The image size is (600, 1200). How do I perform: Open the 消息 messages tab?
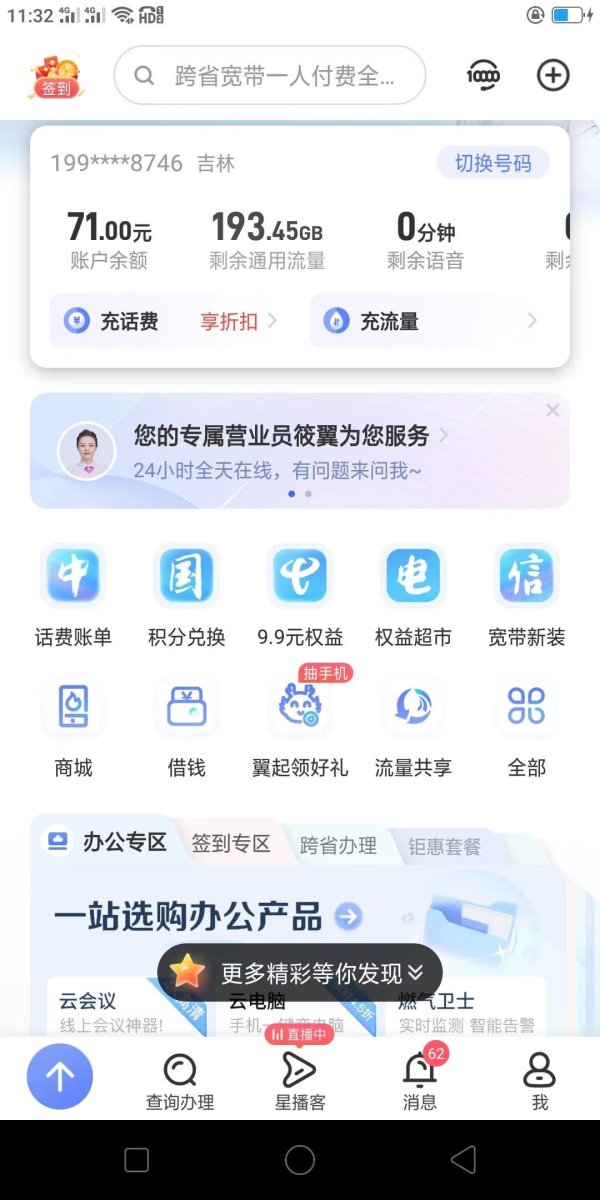point(420,1080)
